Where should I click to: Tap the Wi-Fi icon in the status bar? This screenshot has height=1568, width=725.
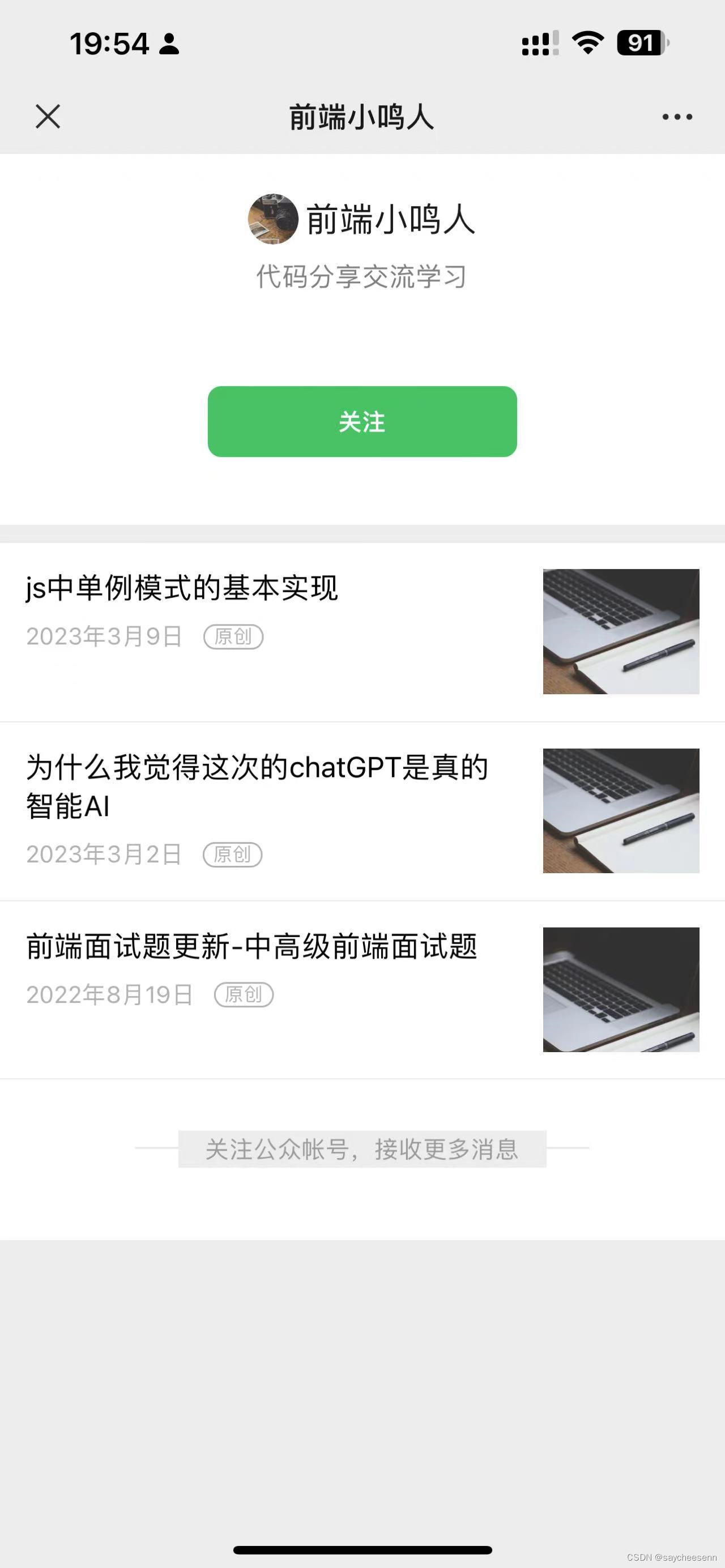(586, 43)
